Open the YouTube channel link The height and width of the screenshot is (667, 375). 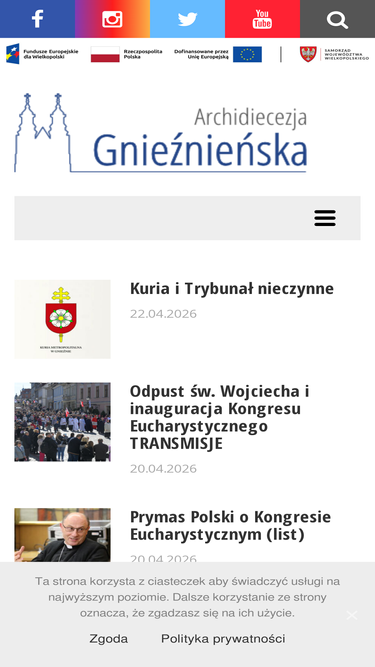coord(262,19)
